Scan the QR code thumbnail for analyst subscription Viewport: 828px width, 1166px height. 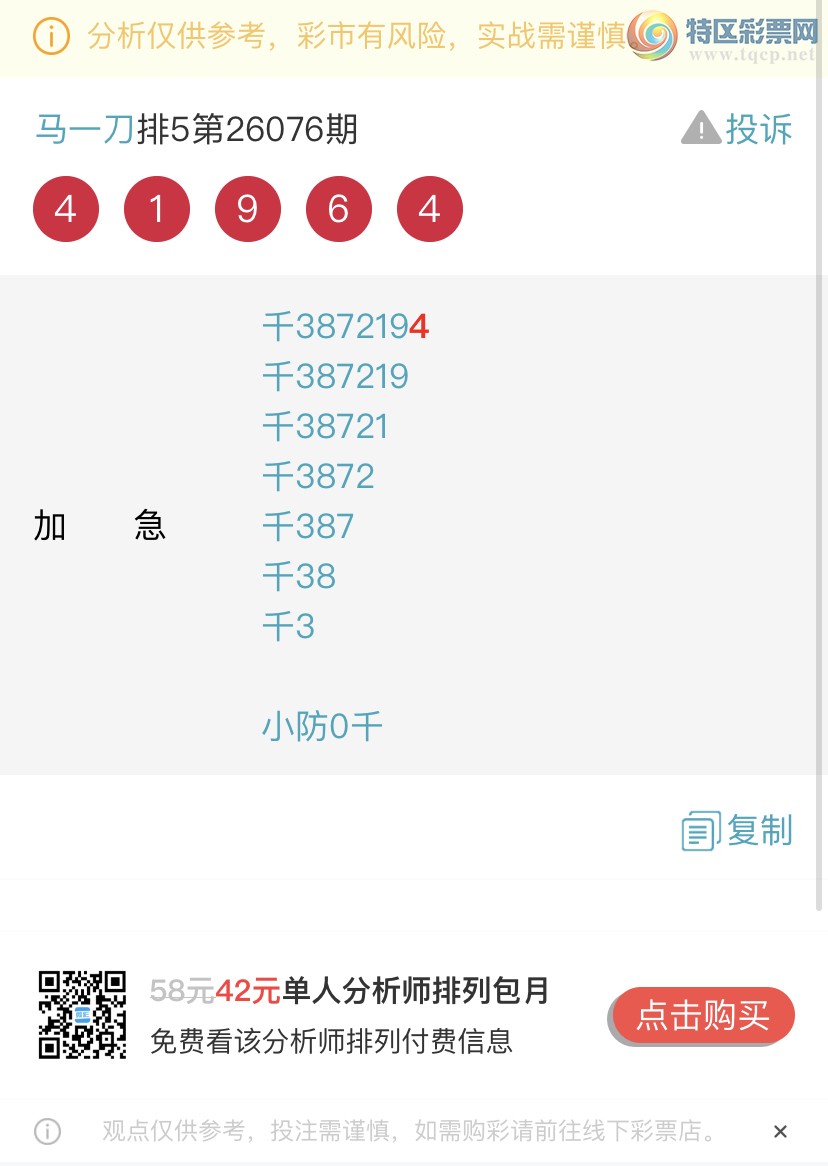[82, 1014]
